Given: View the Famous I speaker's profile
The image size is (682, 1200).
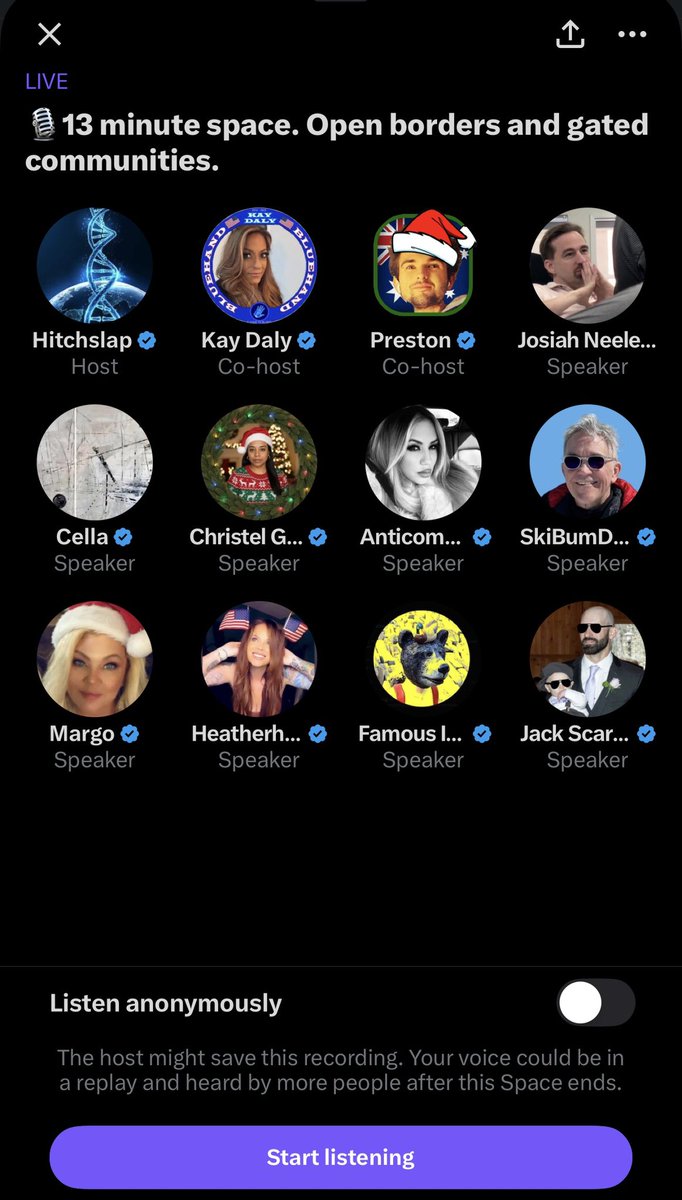Looking at the screenshot, I should [423, 659].
